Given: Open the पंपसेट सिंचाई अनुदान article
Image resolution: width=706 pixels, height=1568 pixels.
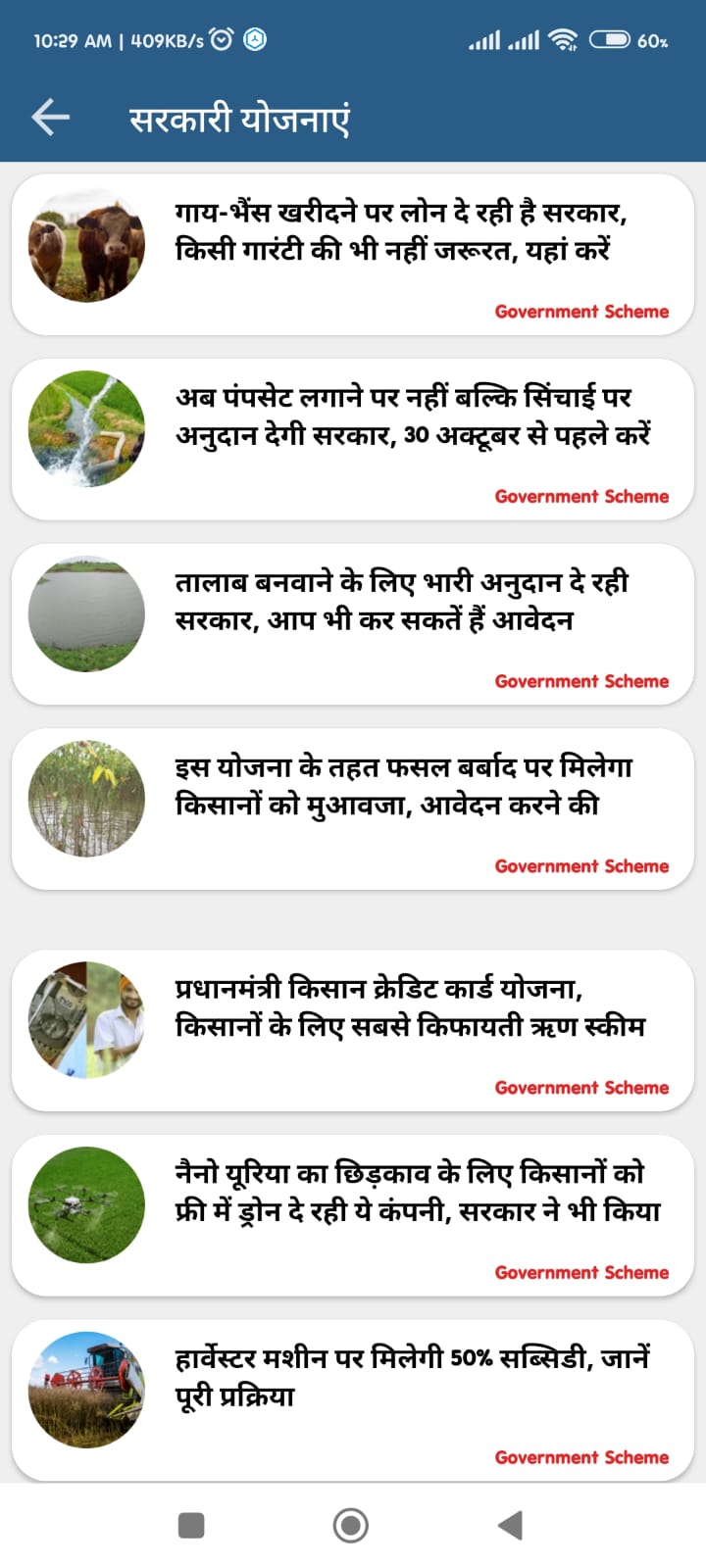Looking at the screenshot, I should click(x=412, y=416).
